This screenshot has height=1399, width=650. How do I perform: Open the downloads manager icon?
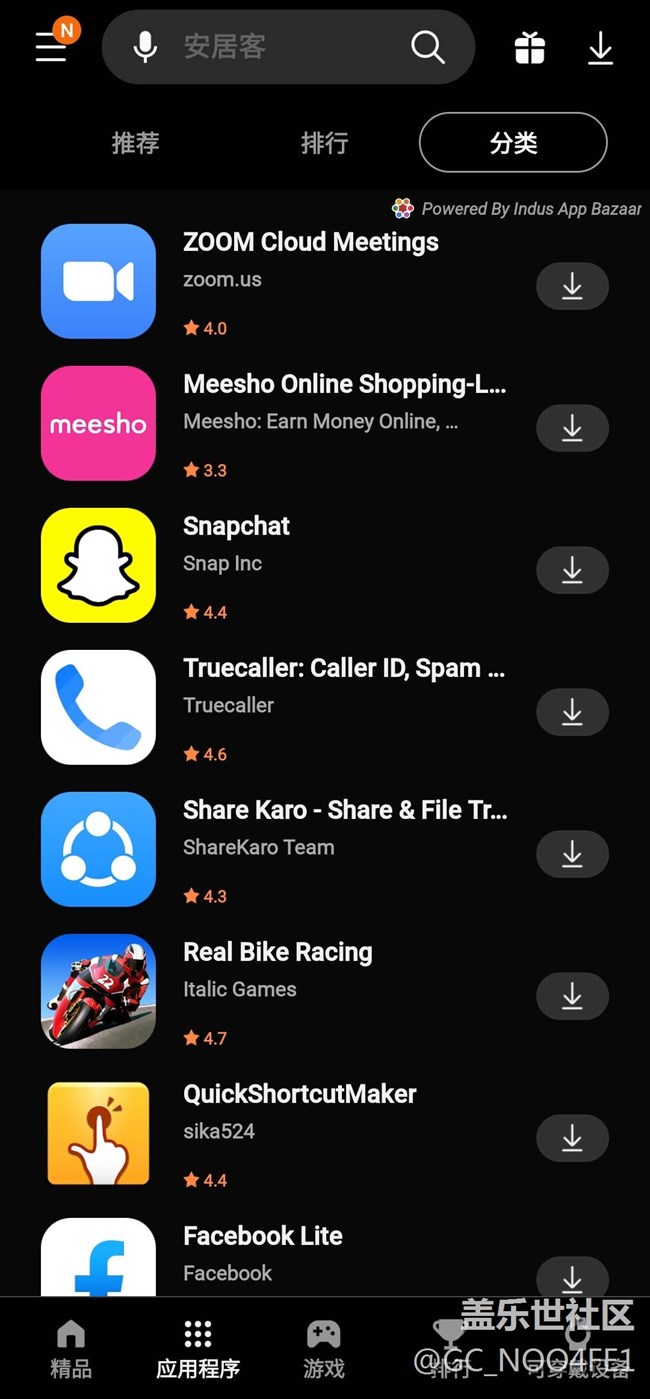(x=600, y=47)
